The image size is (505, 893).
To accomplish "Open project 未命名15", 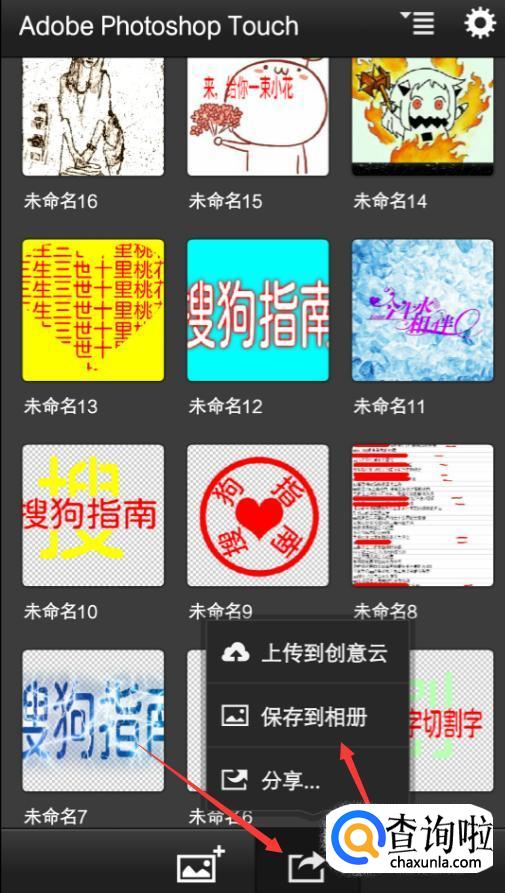I will pos(258,116).
